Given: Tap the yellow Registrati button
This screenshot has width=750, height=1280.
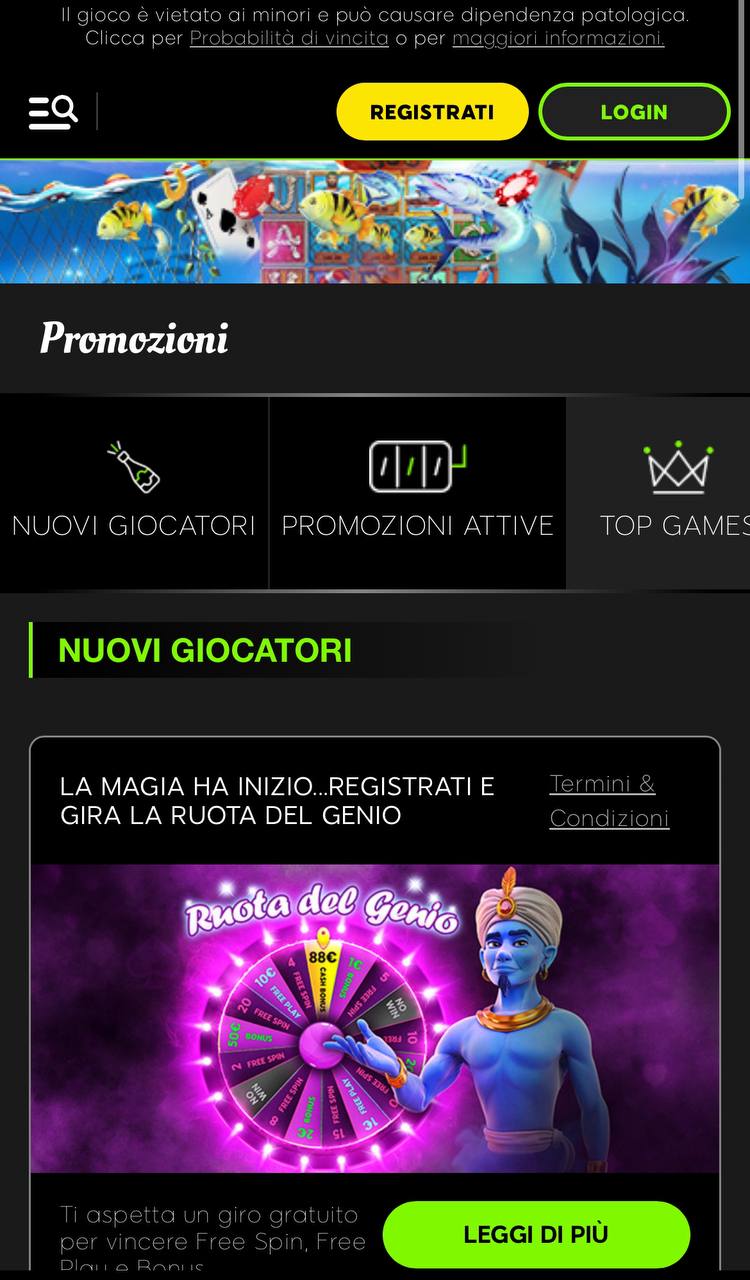Looking at the screenshot, I should click(432, 112).
